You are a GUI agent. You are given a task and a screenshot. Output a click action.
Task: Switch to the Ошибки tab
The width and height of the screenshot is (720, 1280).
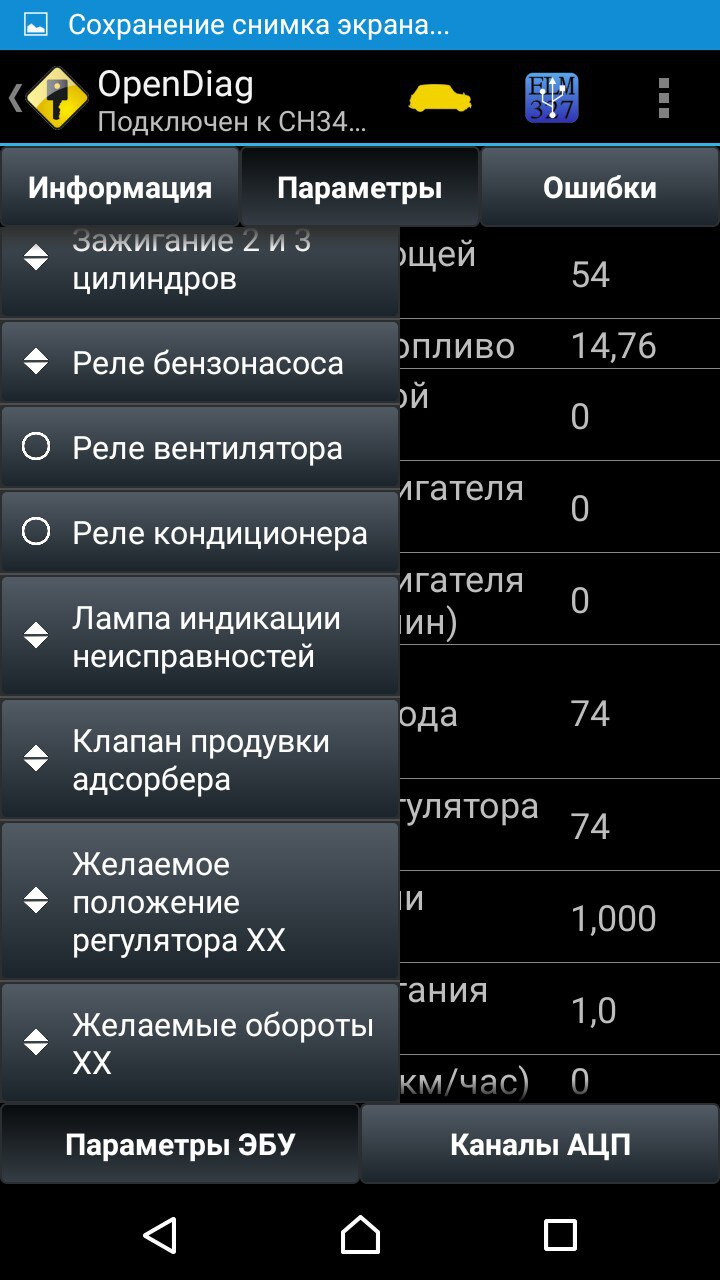tap(599, 188)
